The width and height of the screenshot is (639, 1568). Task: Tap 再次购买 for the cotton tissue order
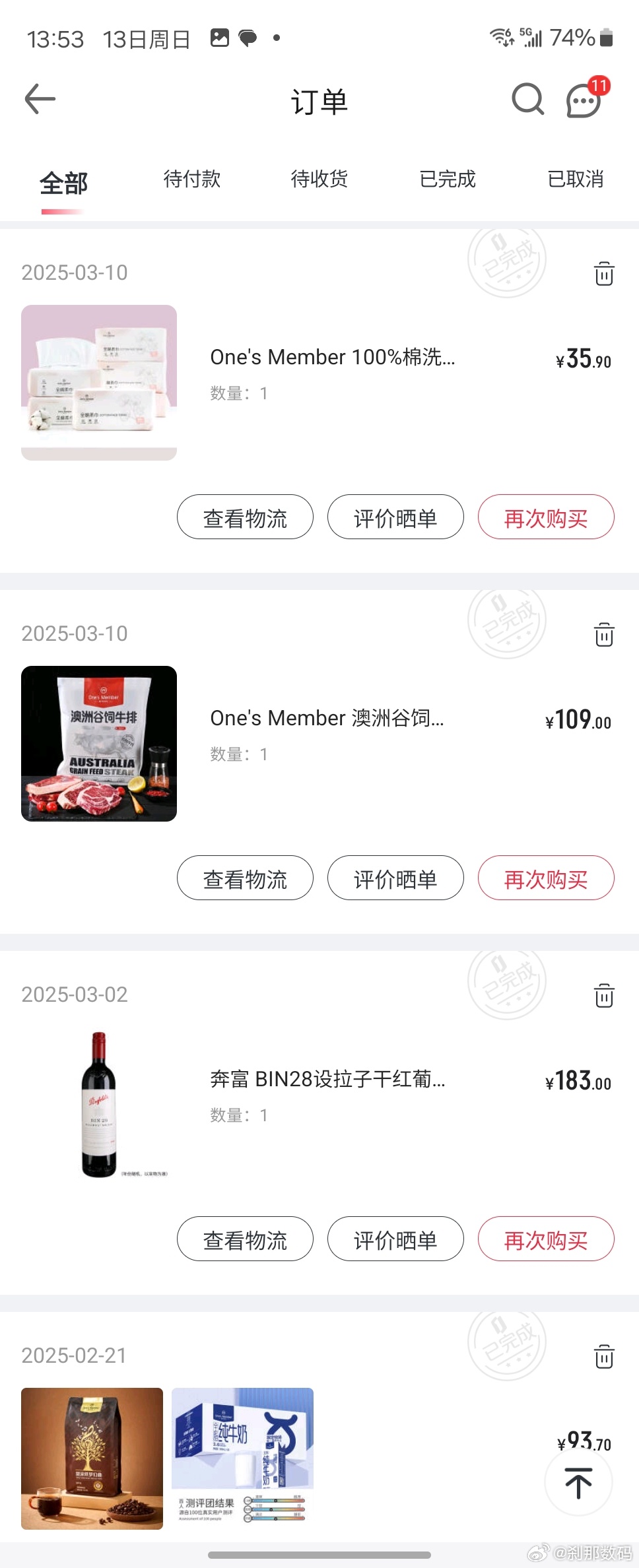[546, 517]
